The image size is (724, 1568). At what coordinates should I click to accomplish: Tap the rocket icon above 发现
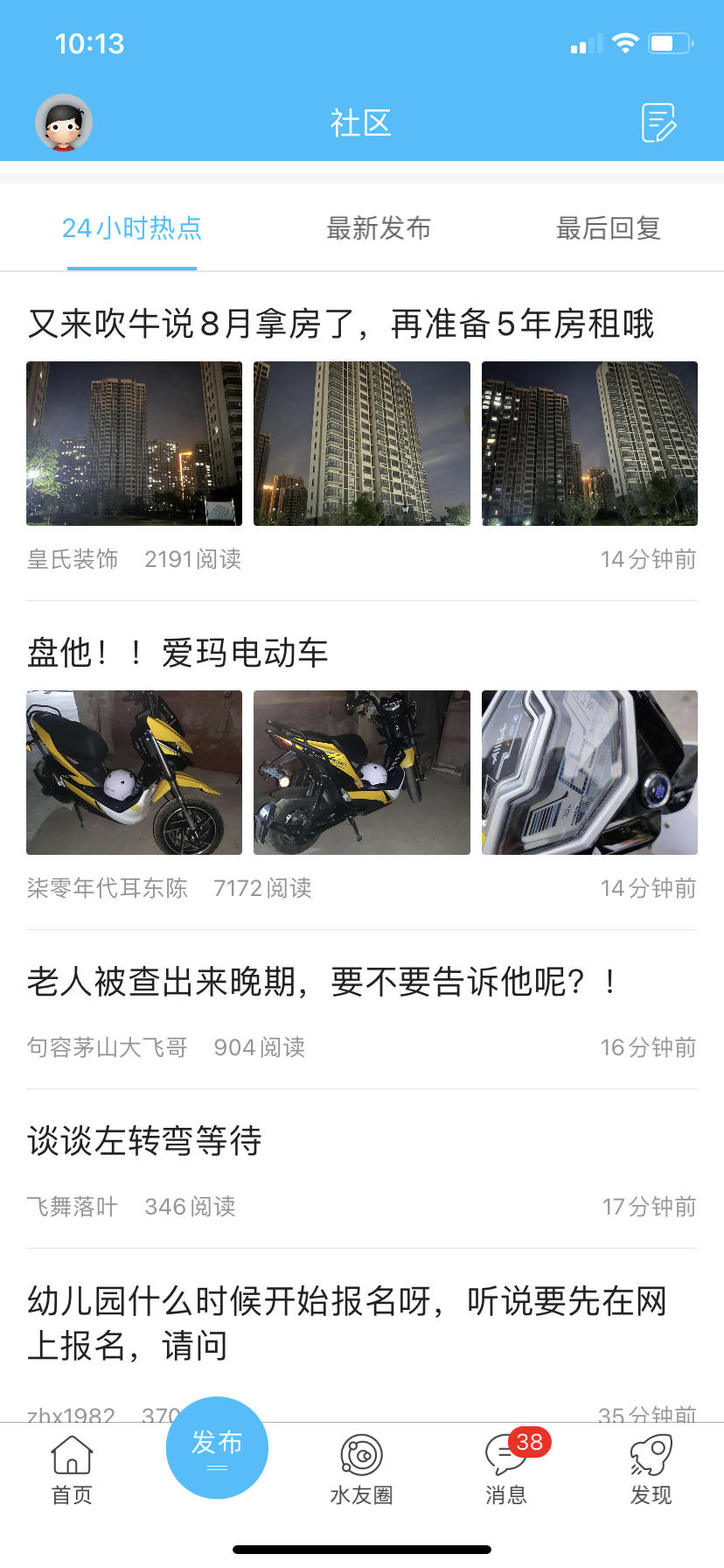(x=651, y=1451)
